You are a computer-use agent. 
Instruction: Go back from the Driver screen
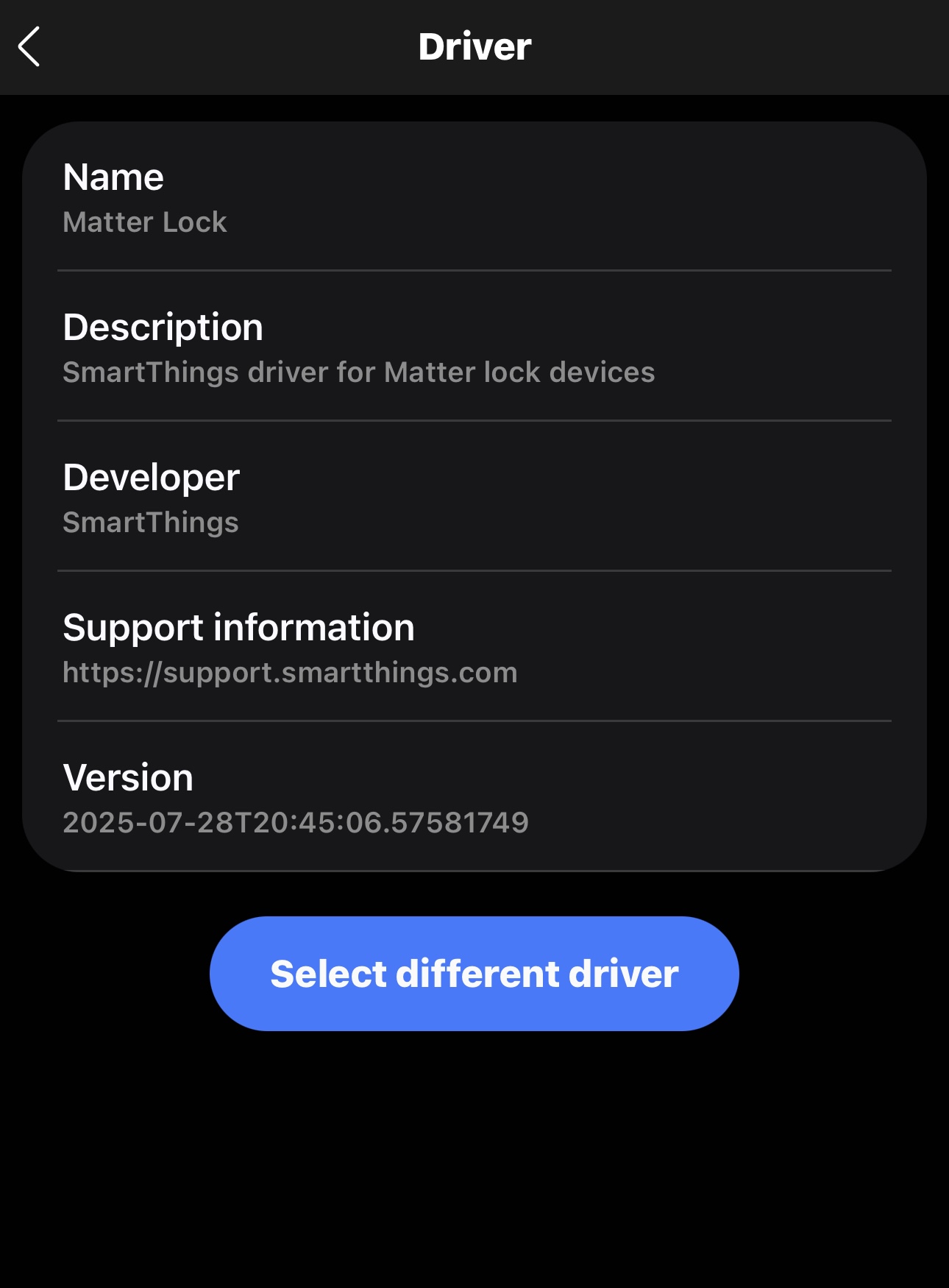(x=29, y=47)
